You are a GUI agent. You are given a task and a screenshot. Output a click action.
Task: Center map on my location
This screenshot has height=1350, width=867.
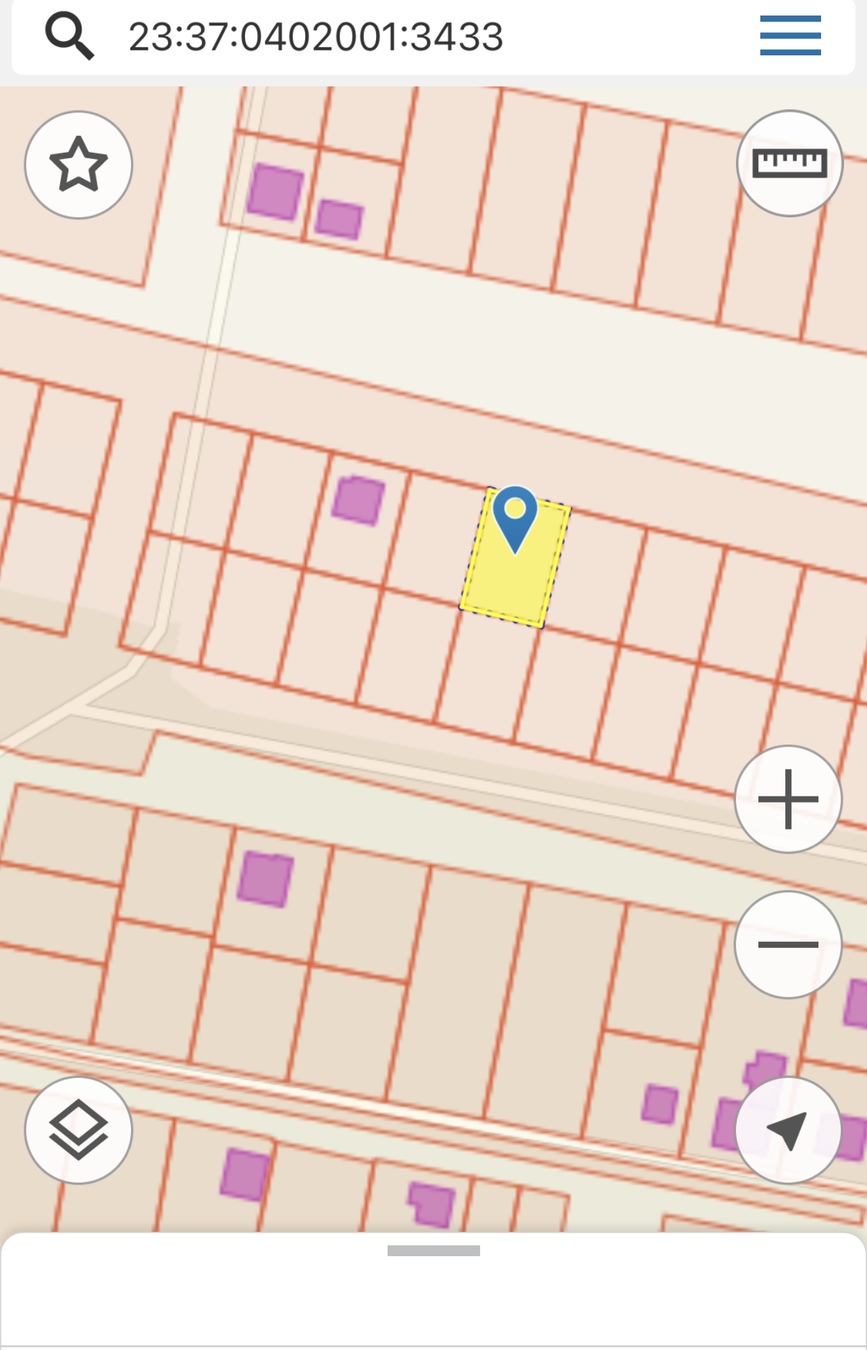788,1130
